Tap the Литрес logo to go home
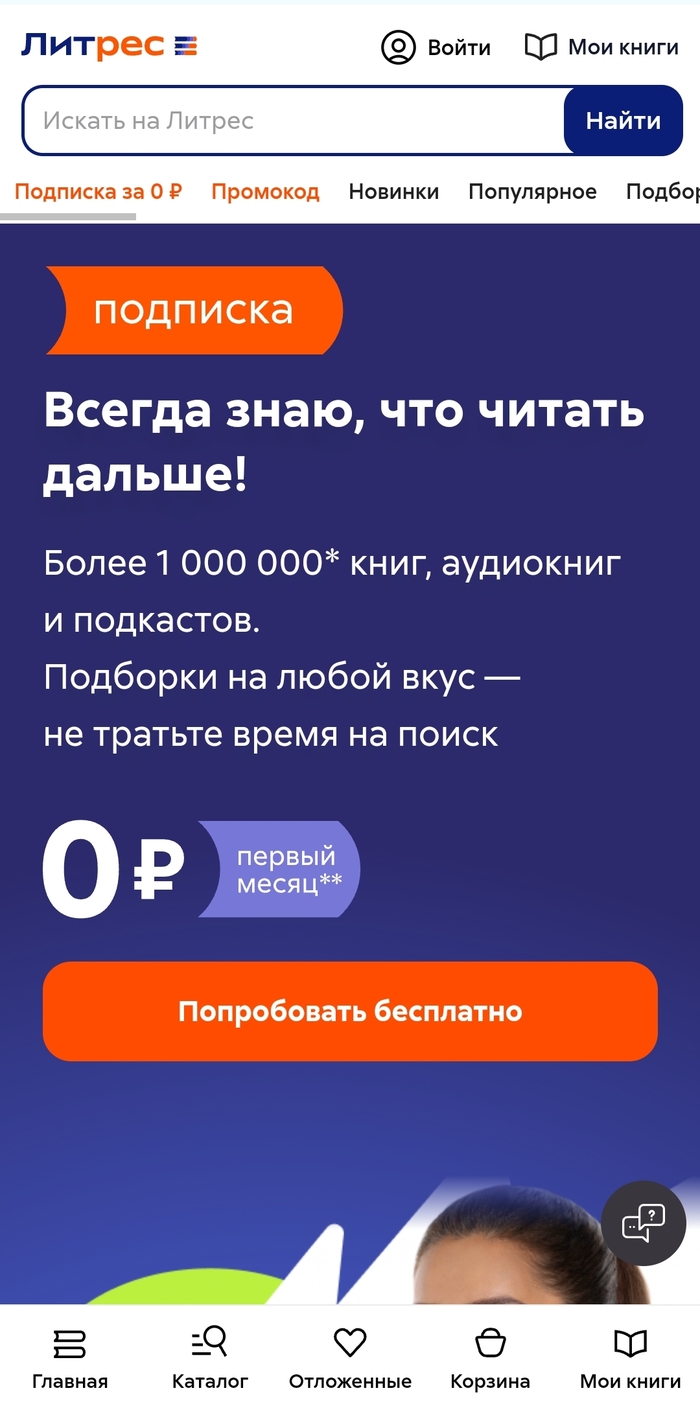 coord(108,46)
